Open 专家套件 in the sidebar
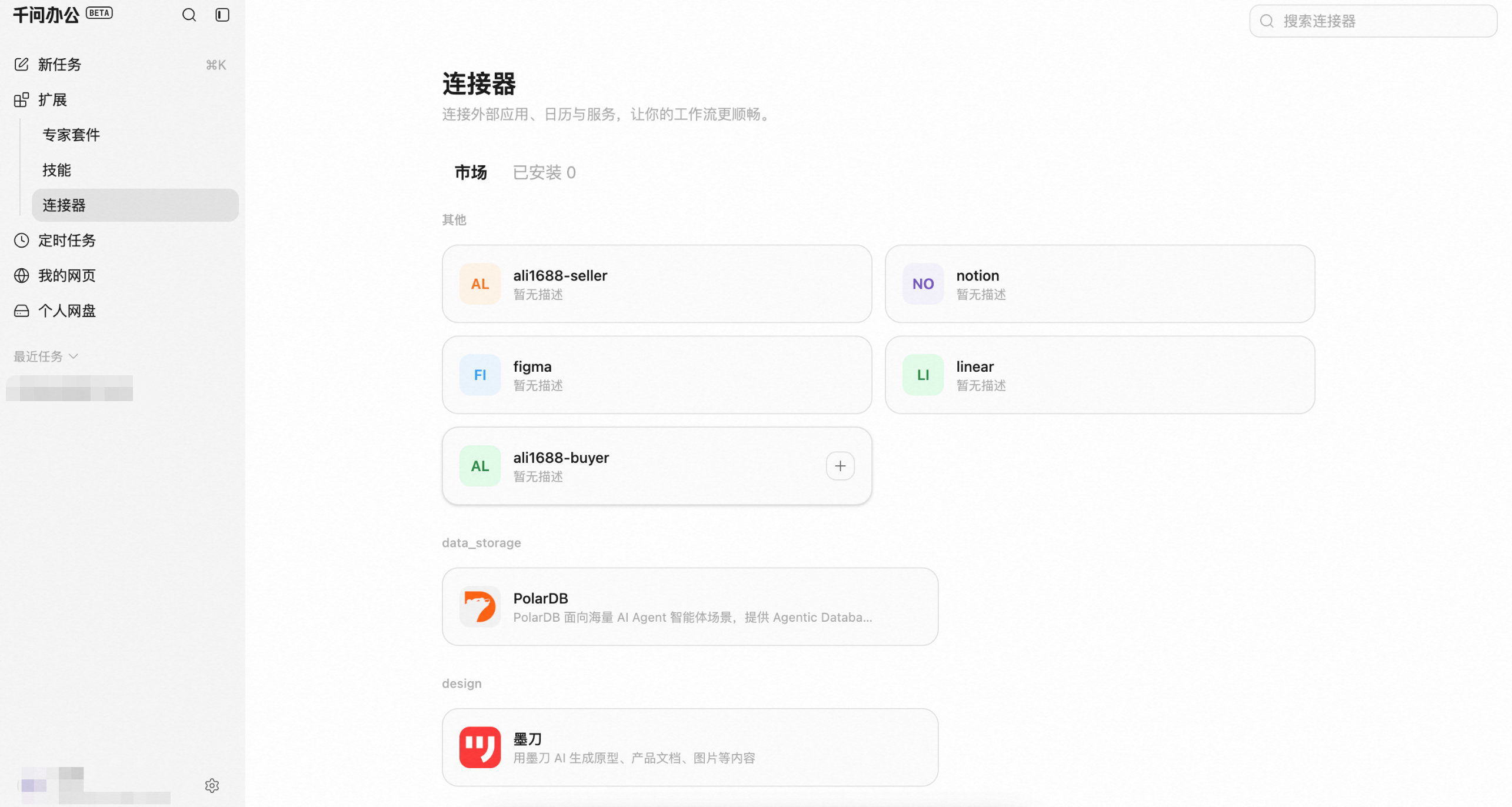The width and height of the screenshot is (1512, 807). pyautogui.click(x=135, y=135)
